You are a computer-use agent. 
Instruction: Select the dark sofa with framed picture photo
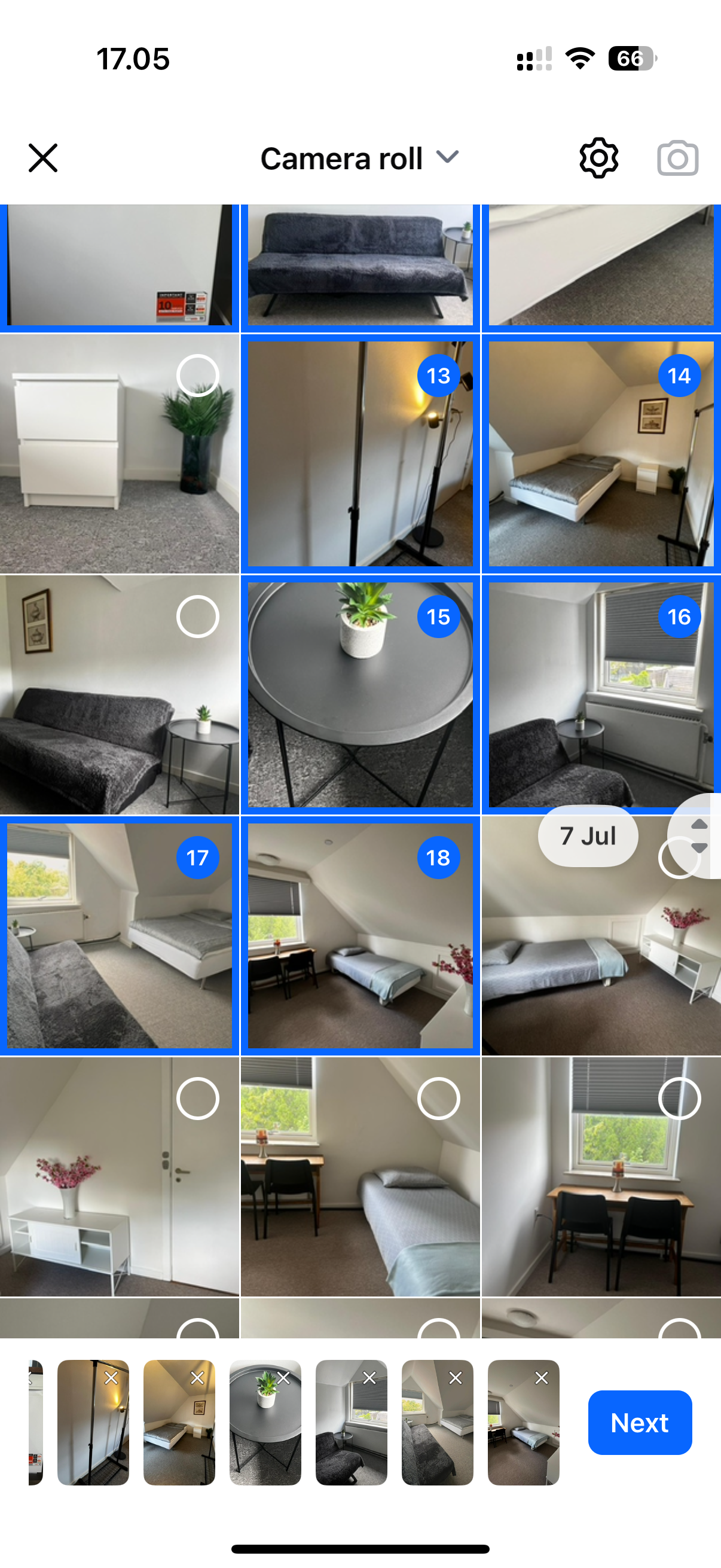pyautogui.click(x=197, y=617)
